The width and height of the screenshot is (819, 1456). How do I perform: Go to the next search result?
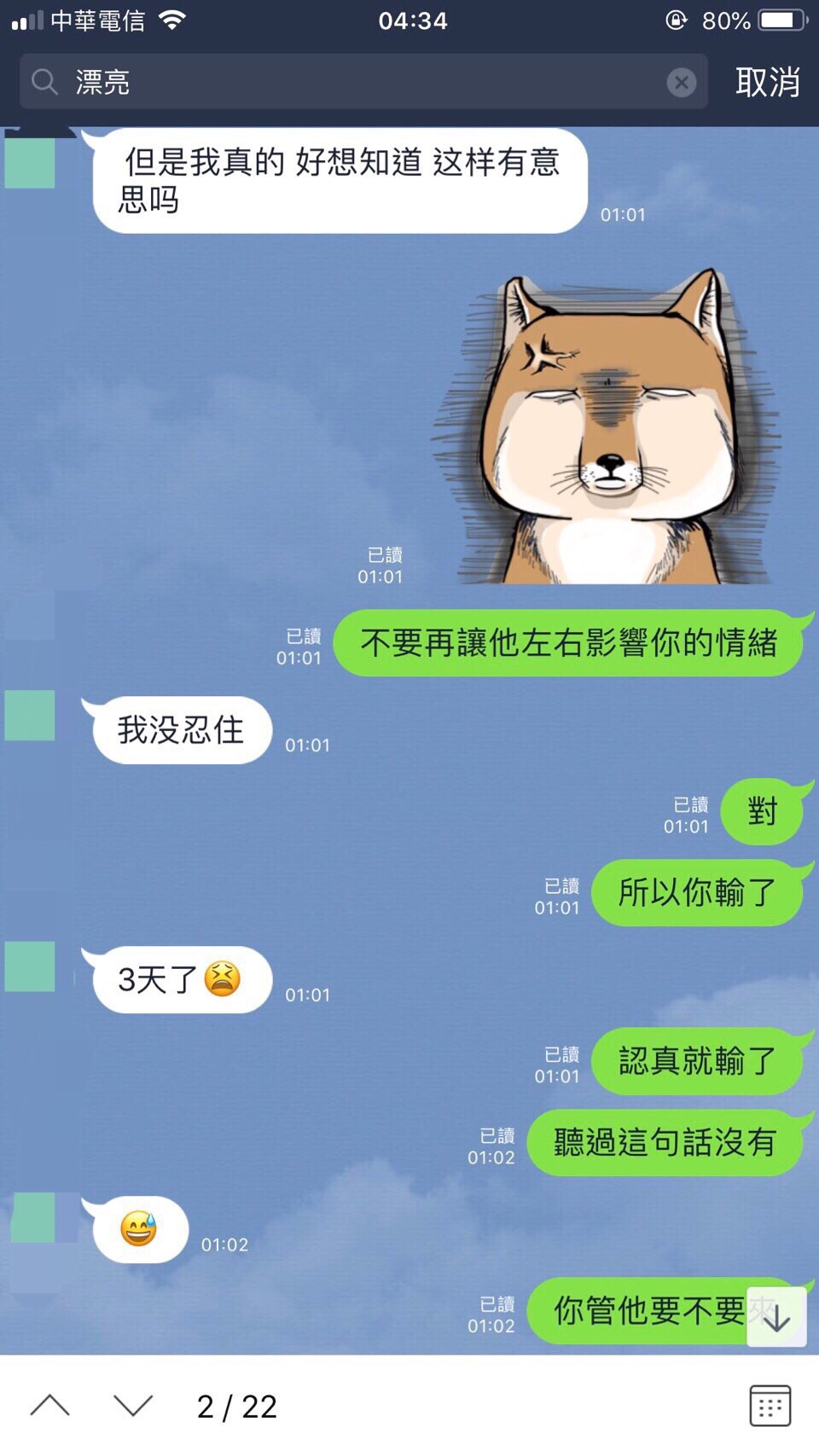pos(133,1405)
